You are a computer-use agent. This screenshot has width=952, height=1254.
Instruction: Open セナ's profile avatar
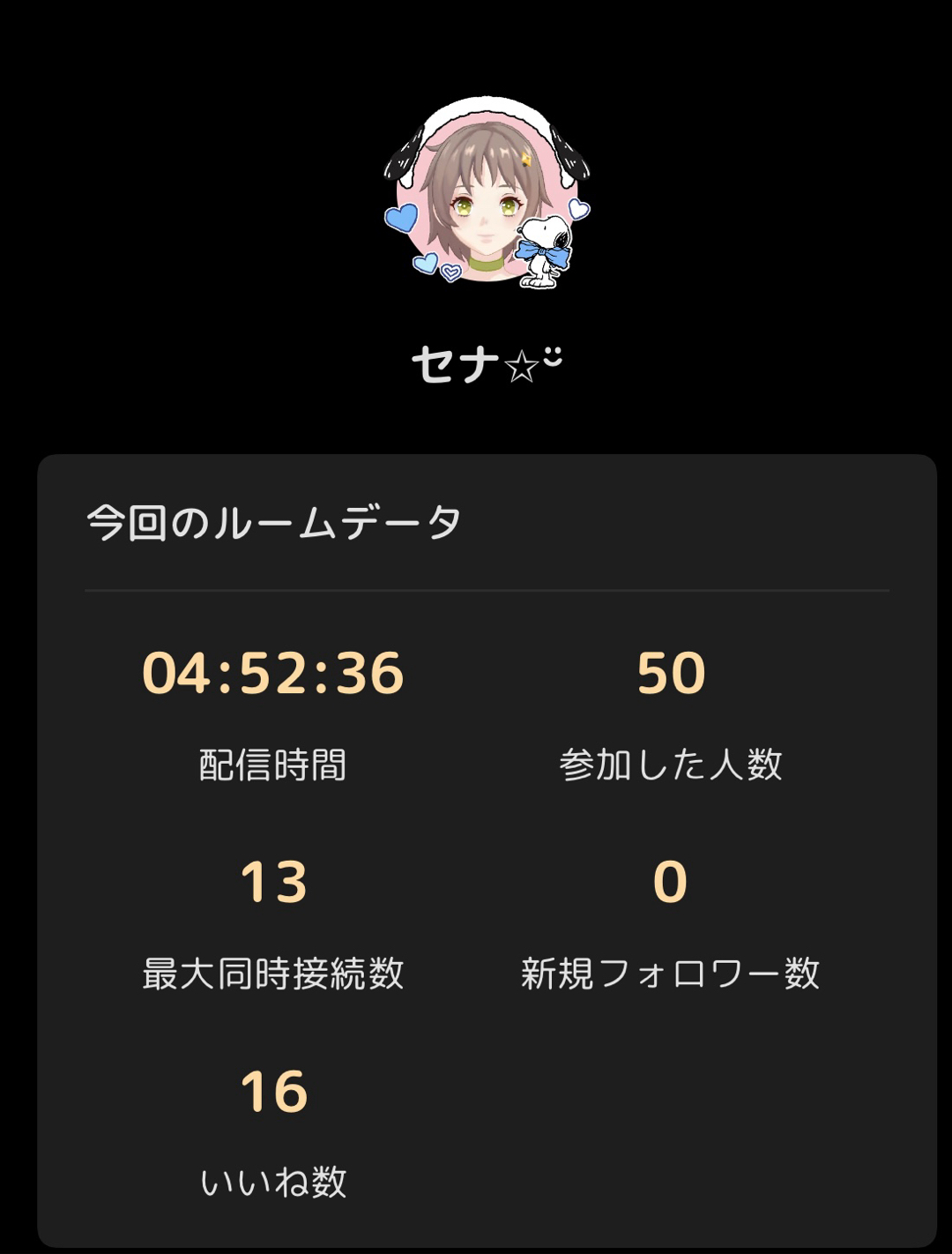pyautogui.click(x=487, y=195)
